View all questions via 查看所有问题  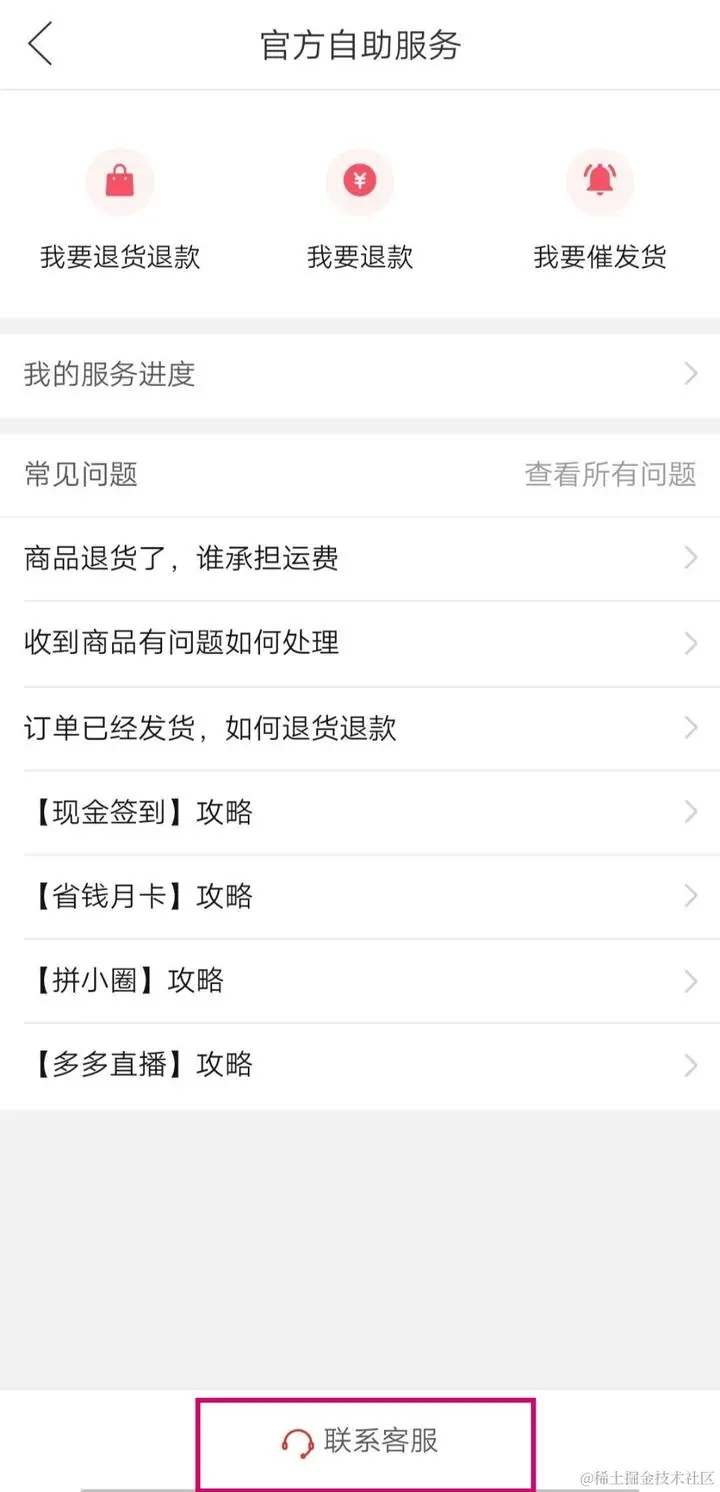(610, 474)
